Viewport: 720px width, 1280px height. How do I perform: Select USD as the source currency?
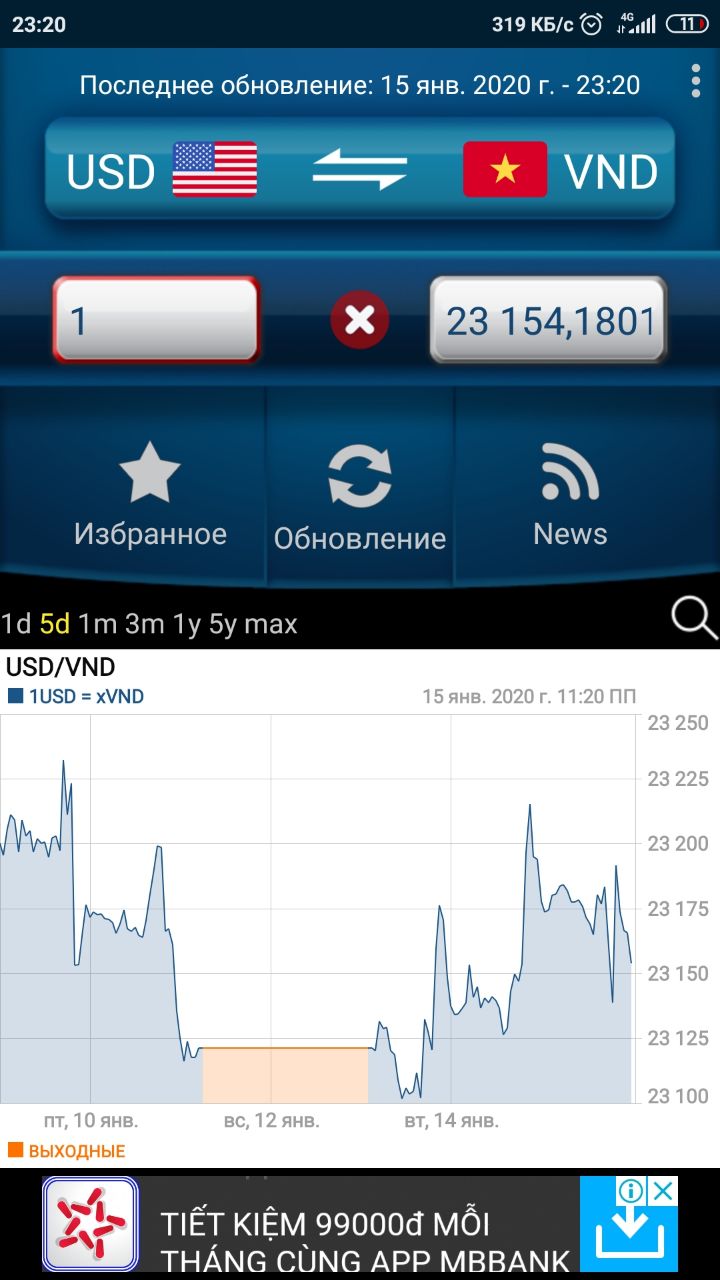pyautogui.click(x=162, y=170)
